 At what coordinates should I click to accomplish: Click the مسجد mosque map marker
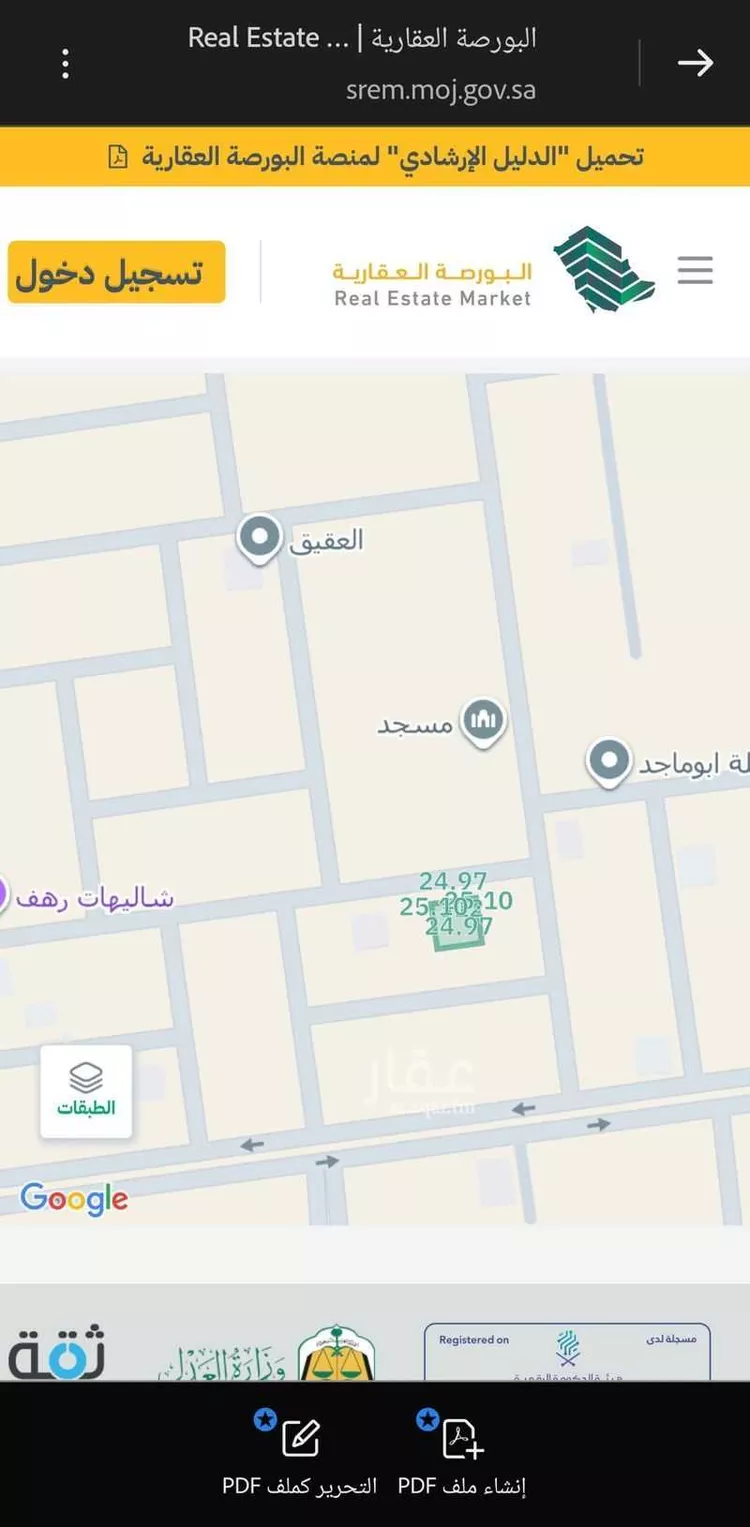tap(484, 718)
